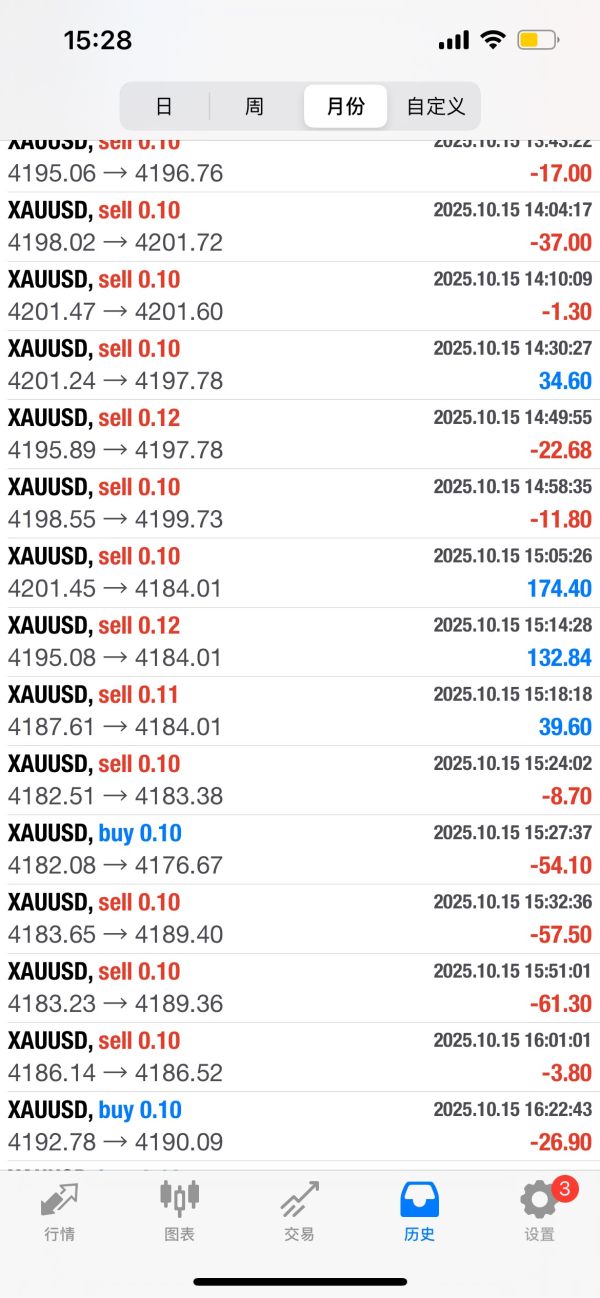The image size is (600, 1298).
Task: Select the 月份 period segment
Action: [345, 106]
